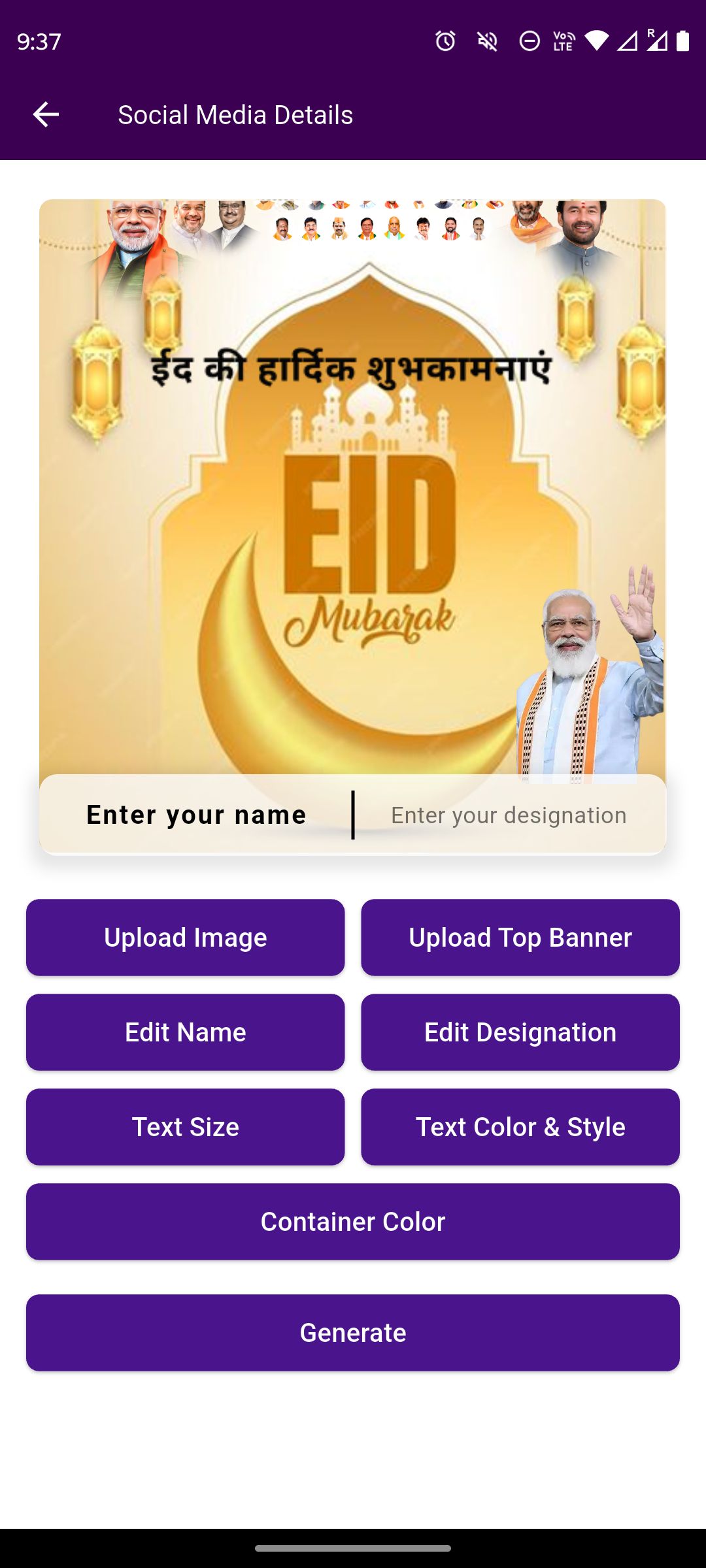The image size is (706, 1568).
Task: Select Upload Top Banner
Action: pos(520,938)
